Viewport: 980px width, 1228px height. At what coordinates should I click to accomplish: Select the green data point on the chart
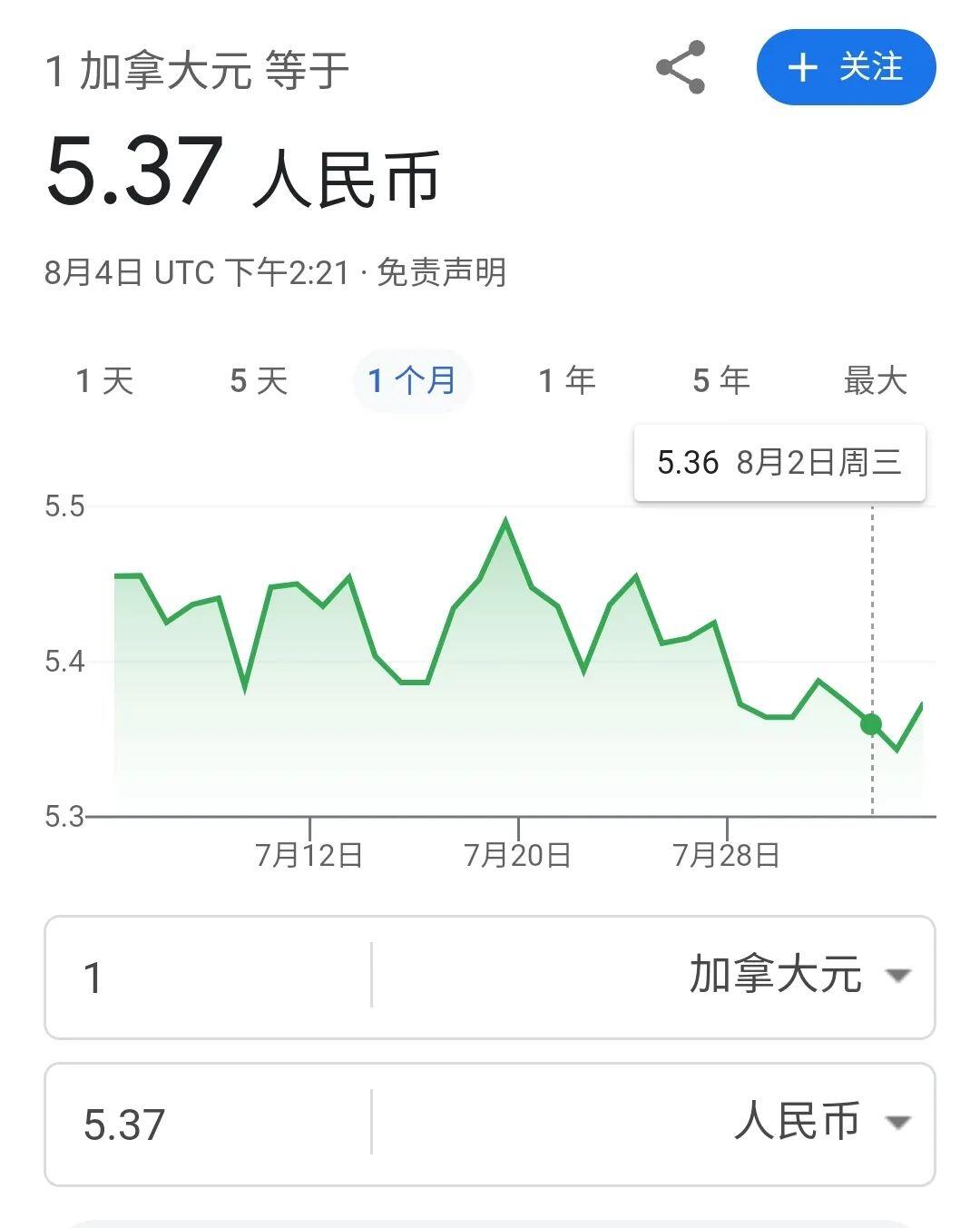coord(869,724)
